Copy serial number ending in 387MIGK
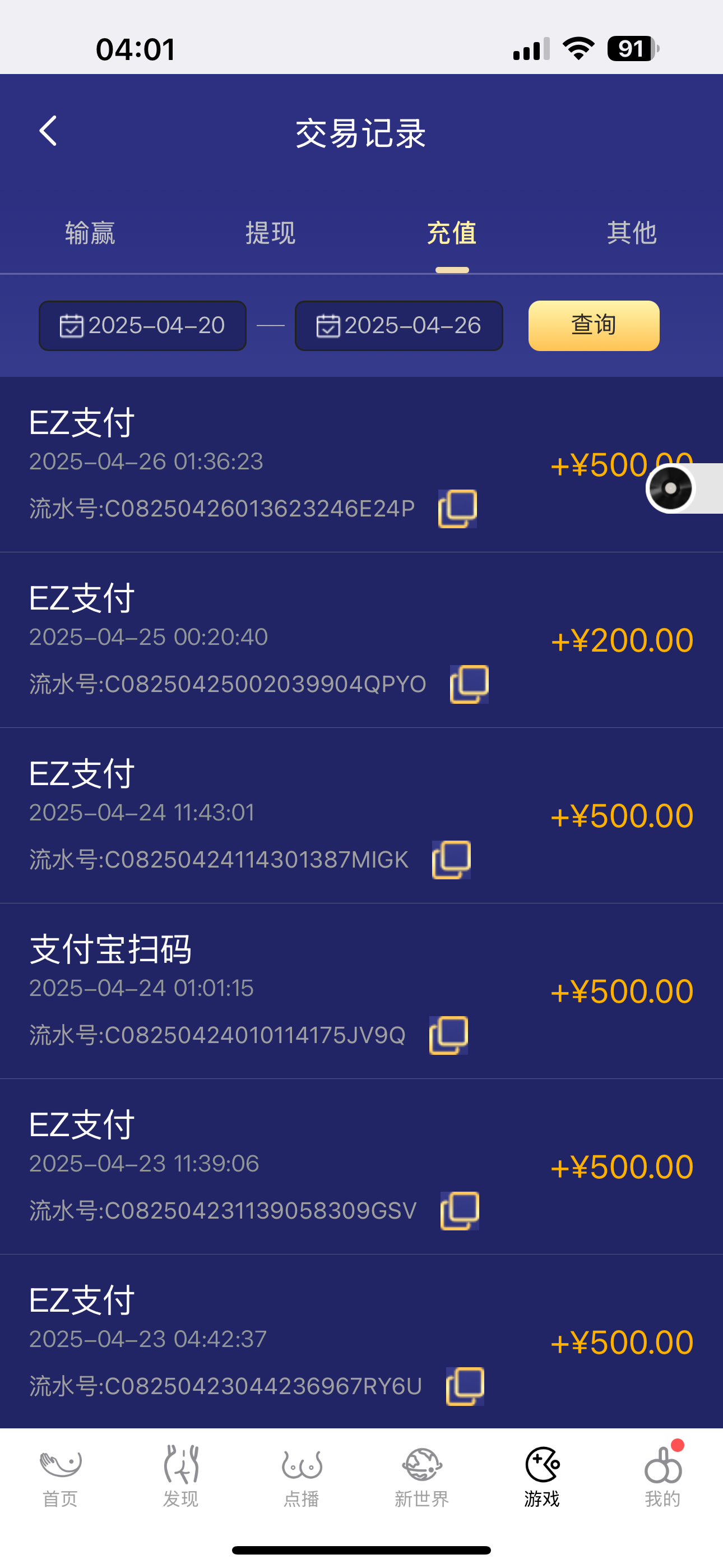Screen dimensions: 723x1568 tap(452, 860)
